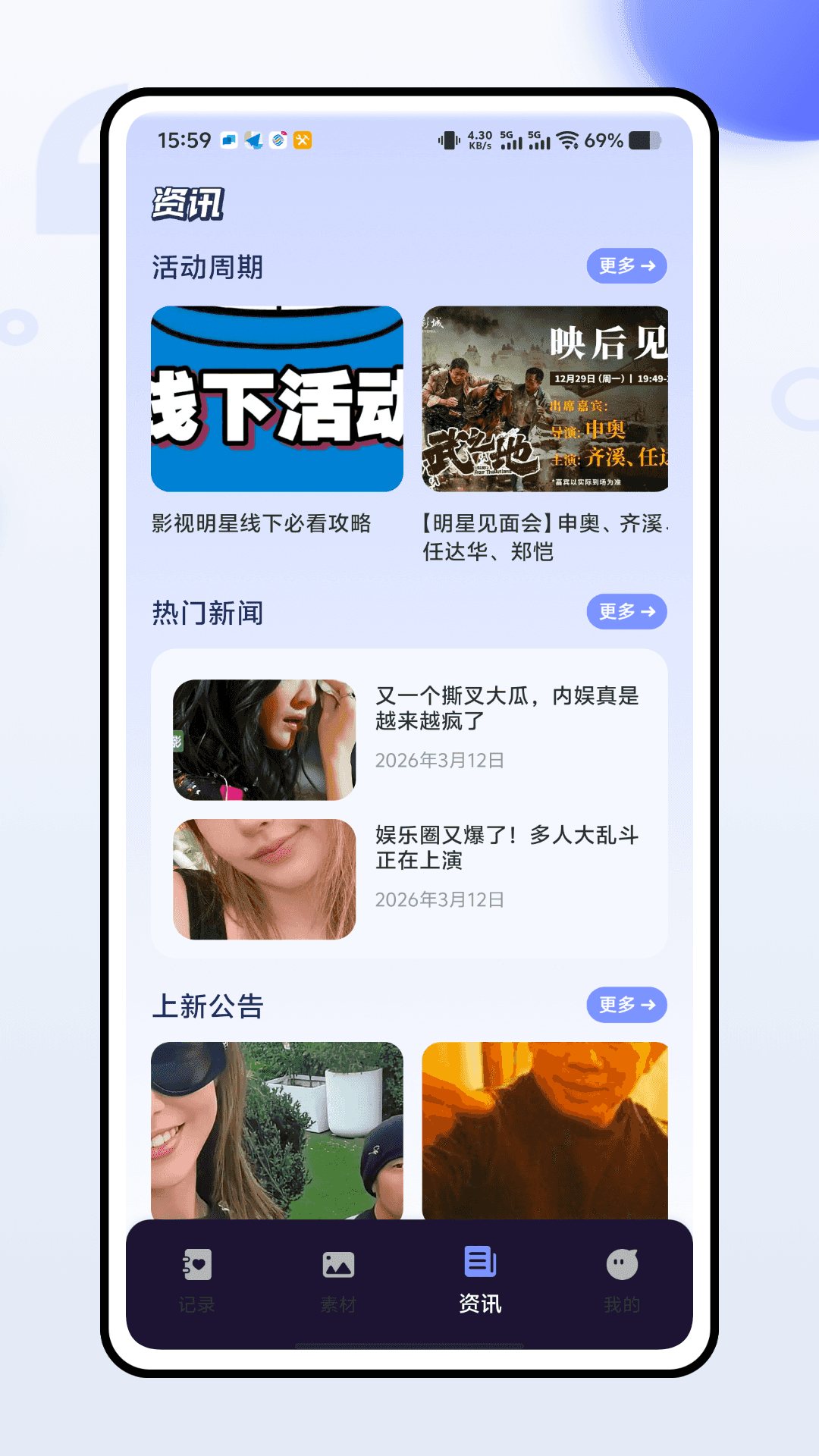Open the Telegram icon in the status bar
This screenshot has height=1456, width=819.
tap(256, 140)
